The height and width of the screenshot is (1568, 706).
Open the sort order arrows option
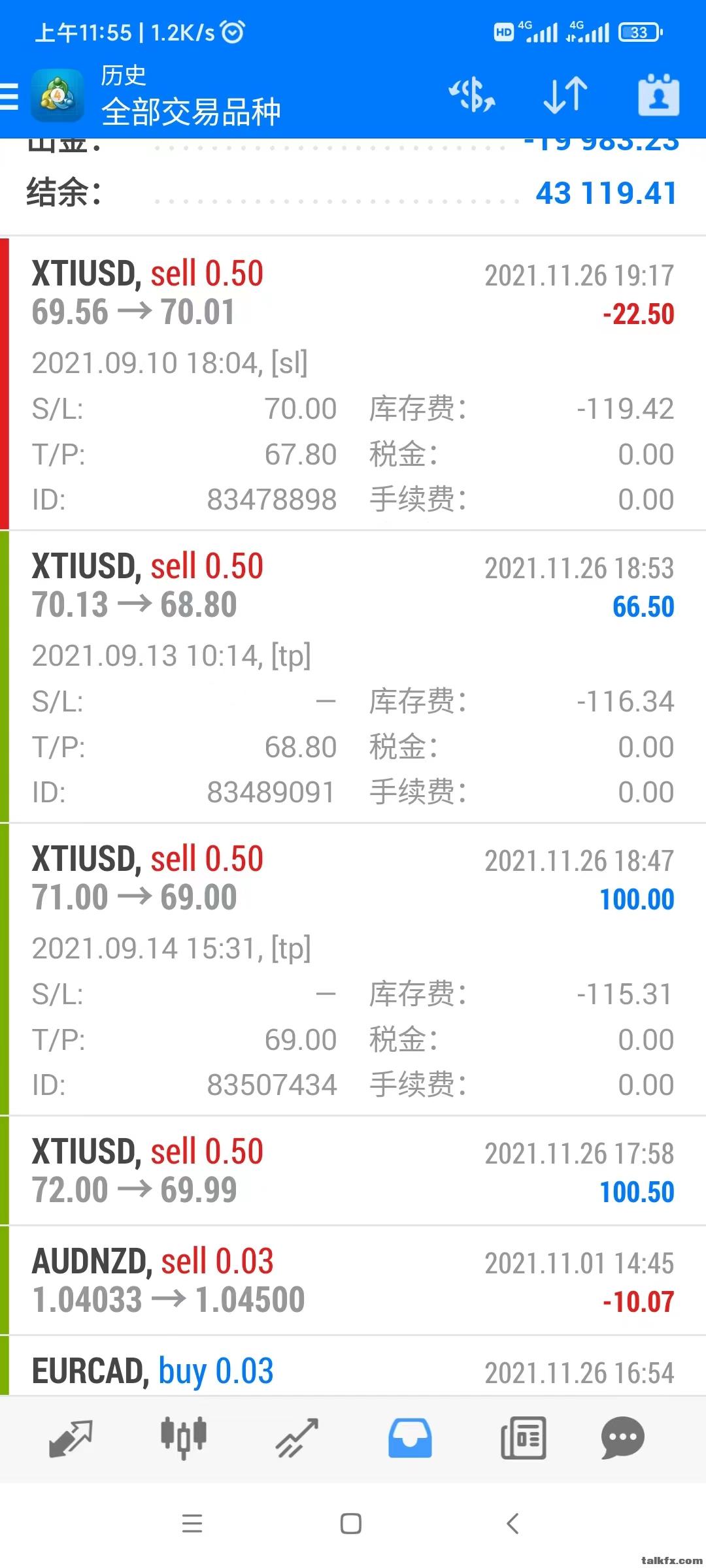pos(565,95)
